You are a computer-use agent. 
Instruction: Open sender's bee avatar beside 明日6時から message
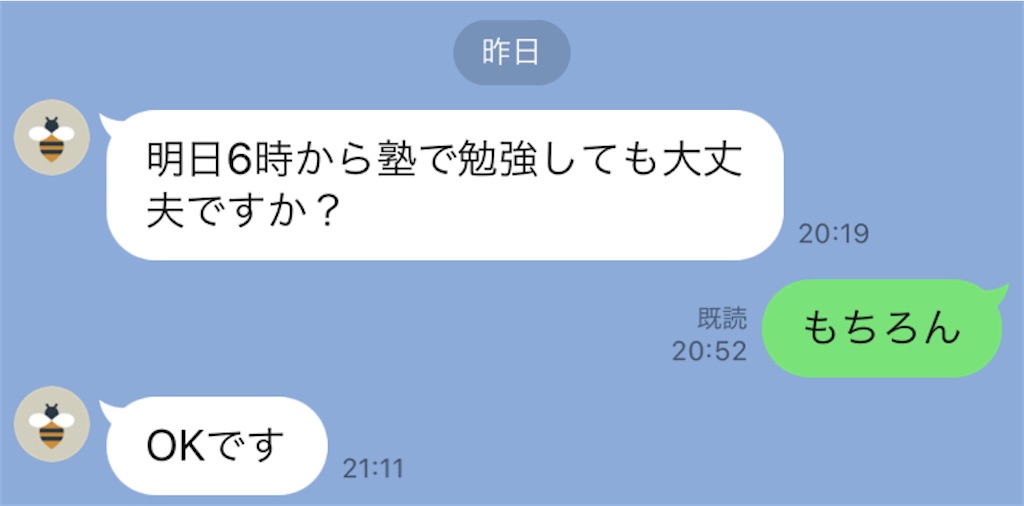click(52, 138)
